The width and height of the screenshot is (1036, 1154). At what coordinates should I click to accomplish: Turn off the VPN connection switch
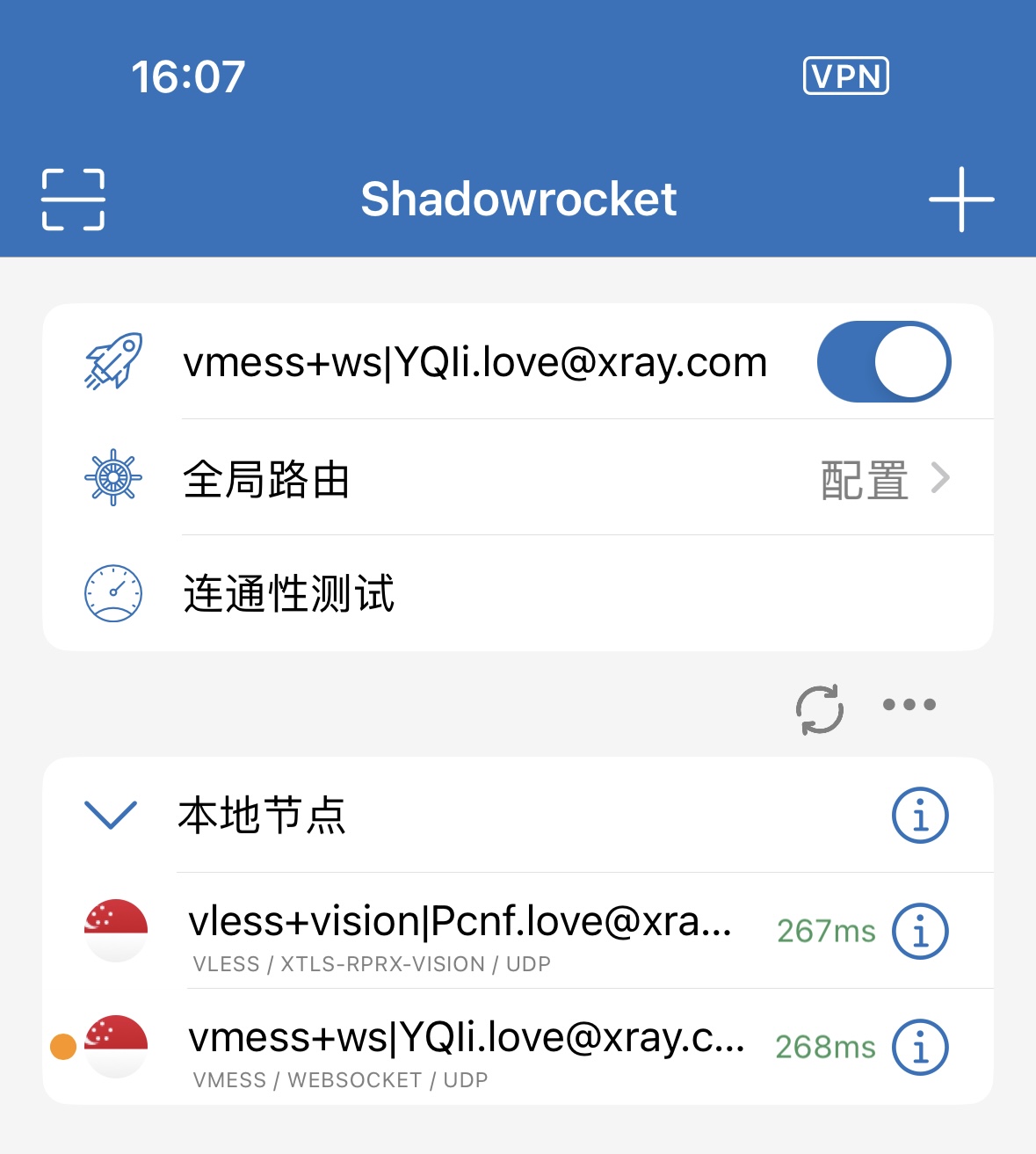pyautogui.click(x=883, y=362)
